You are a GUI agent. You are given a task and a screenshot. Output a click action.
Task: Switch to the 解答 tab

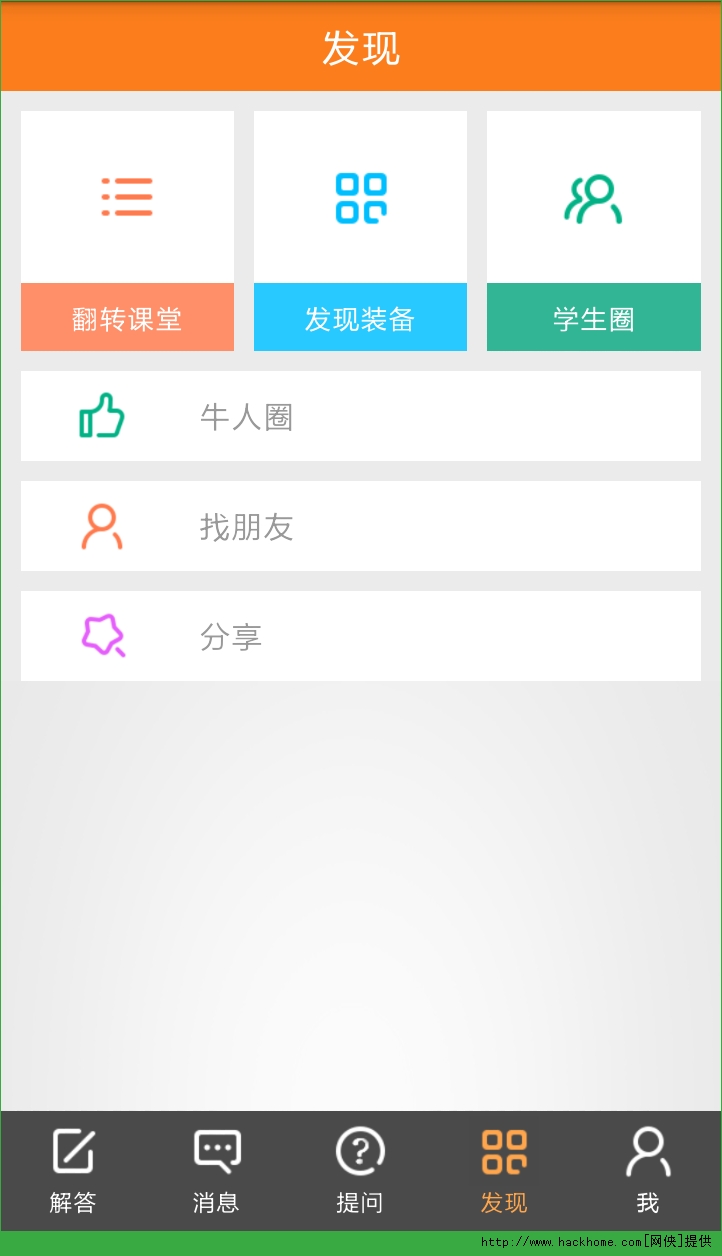(73, 1170)
